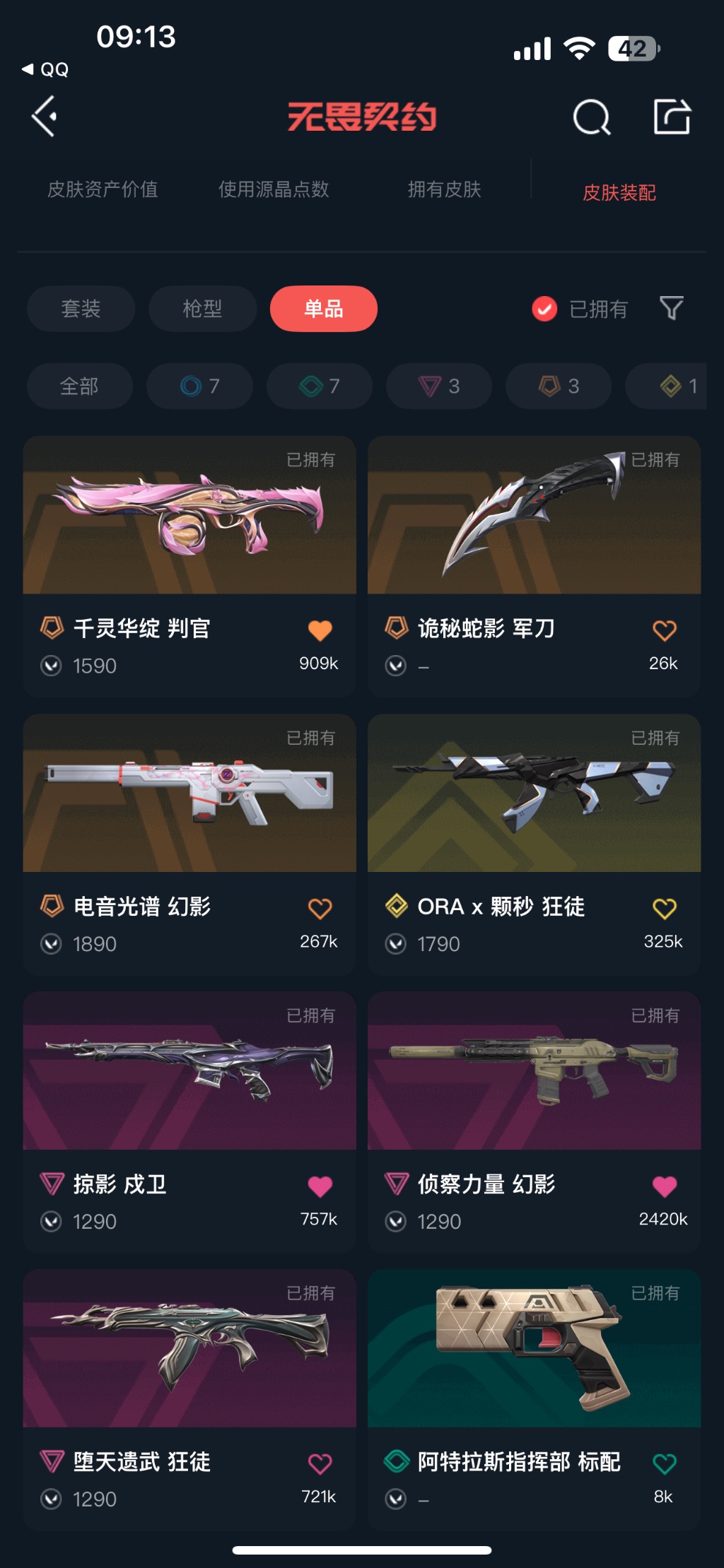Select the 枪型 segment
The height and width of the screenshot is (1568, 724).
coord(202,309)
